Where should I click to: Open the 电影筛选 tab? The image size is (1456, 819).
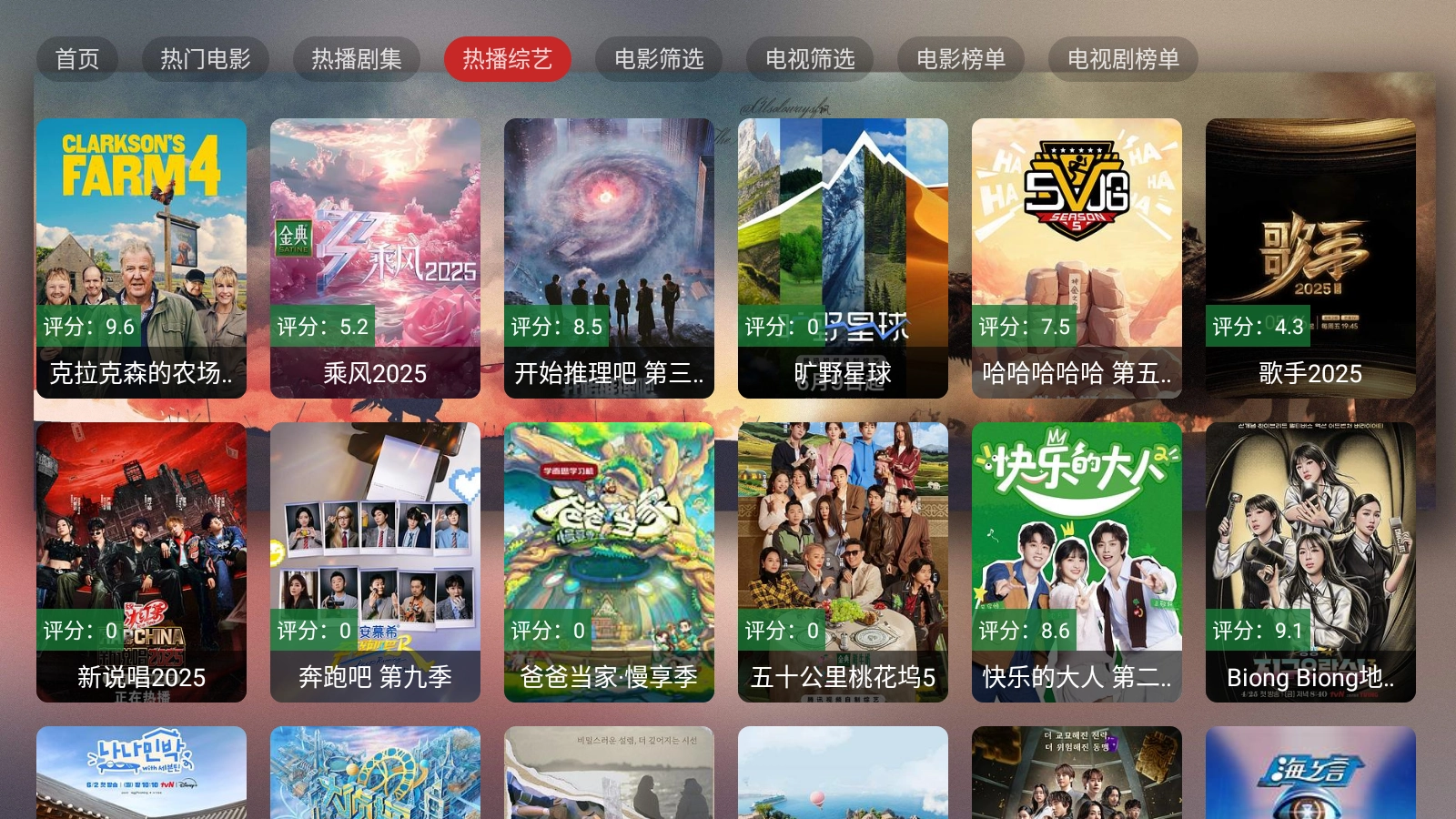coord(659,59)
